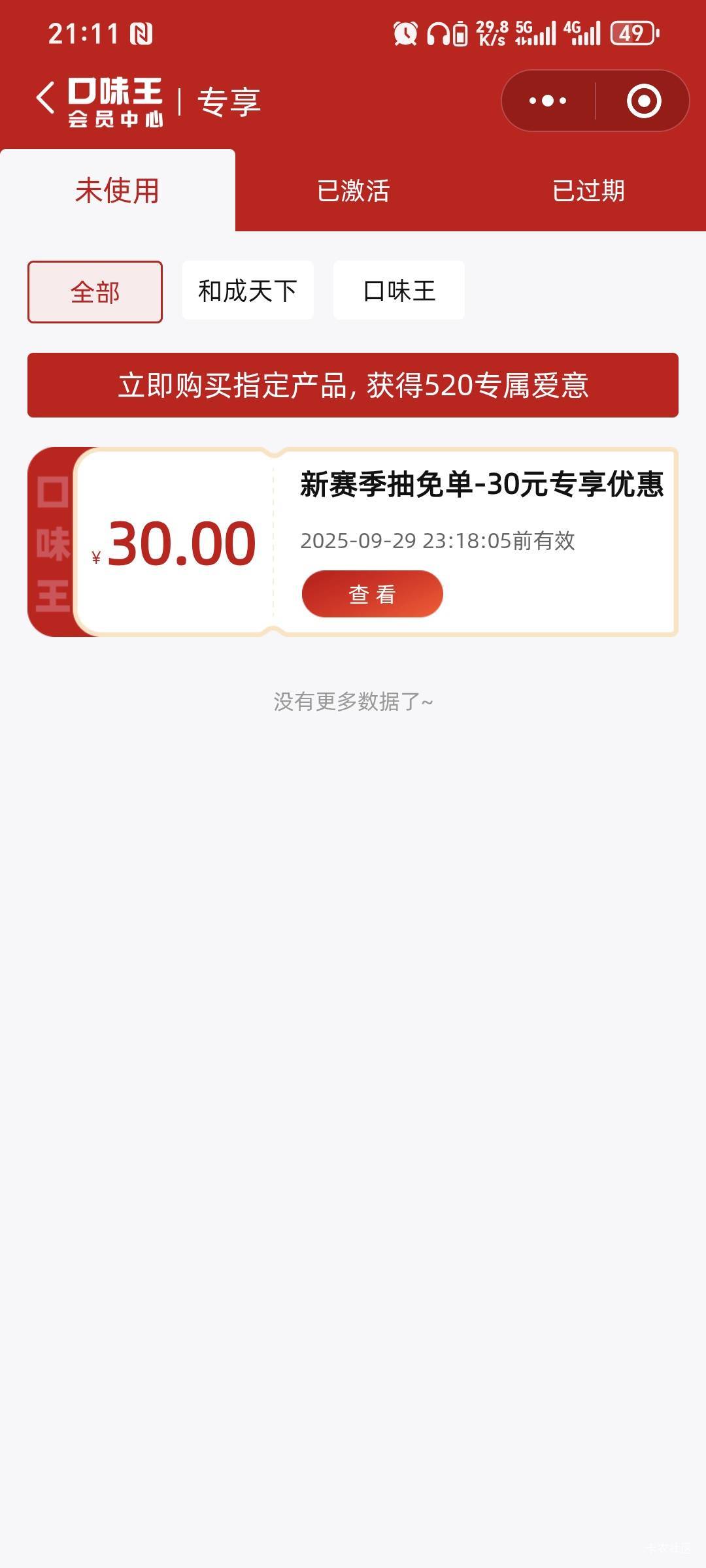Select the 未使用 tab
This screenshot has width=706, height=1568.
click(118, 191)
